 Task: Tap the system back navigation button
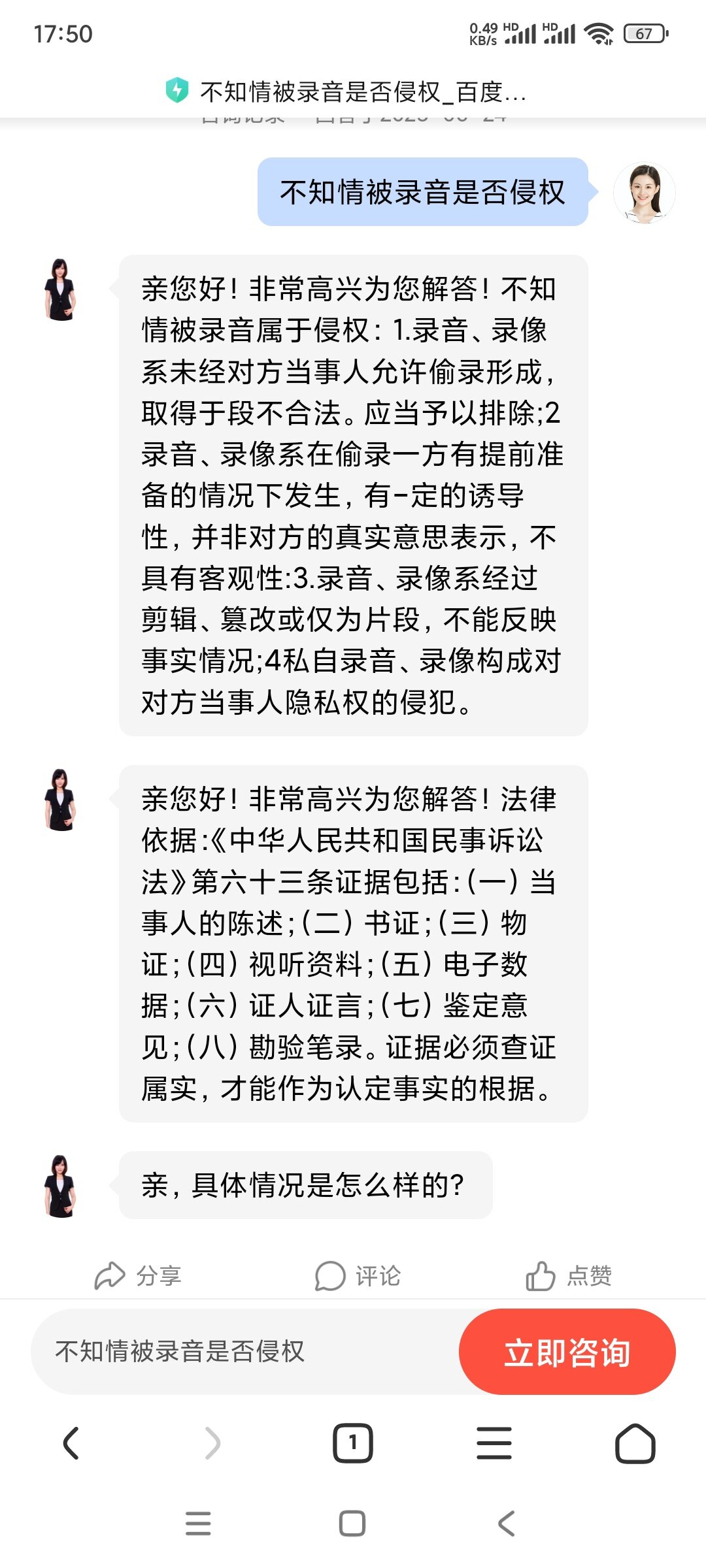tap(507, 1524)
